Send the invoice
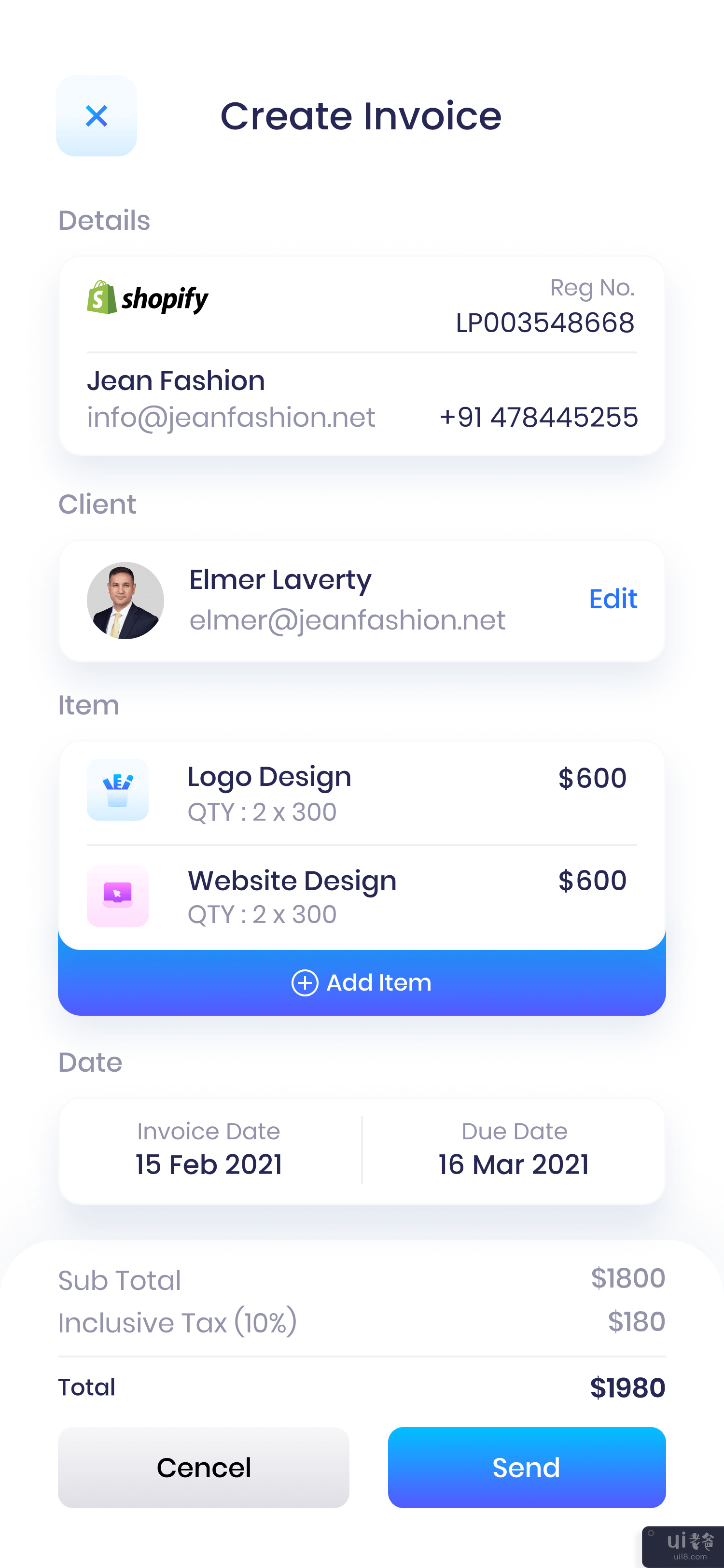 coord(526,1467)
